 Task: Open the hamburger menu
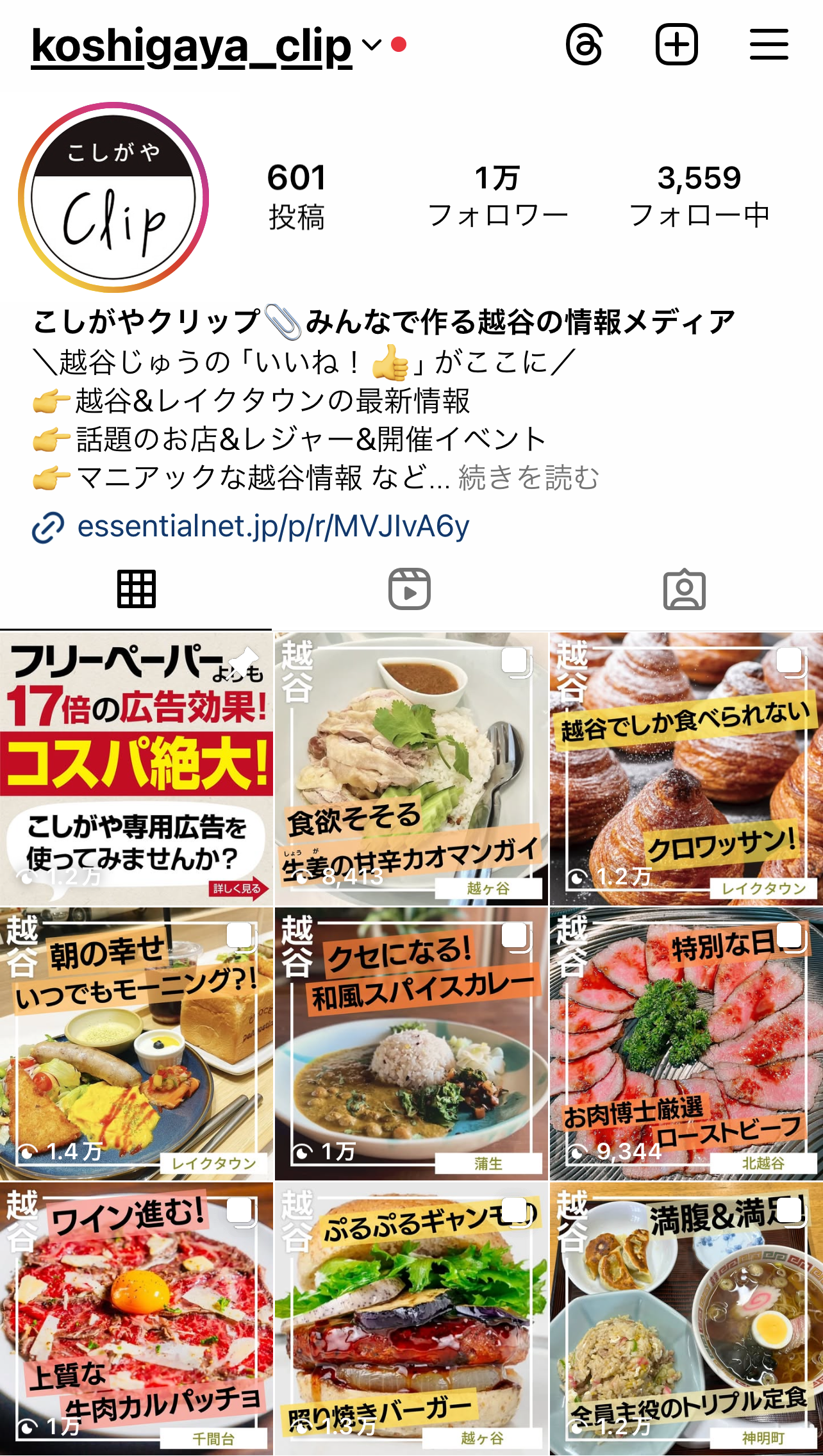pos(769,45)
